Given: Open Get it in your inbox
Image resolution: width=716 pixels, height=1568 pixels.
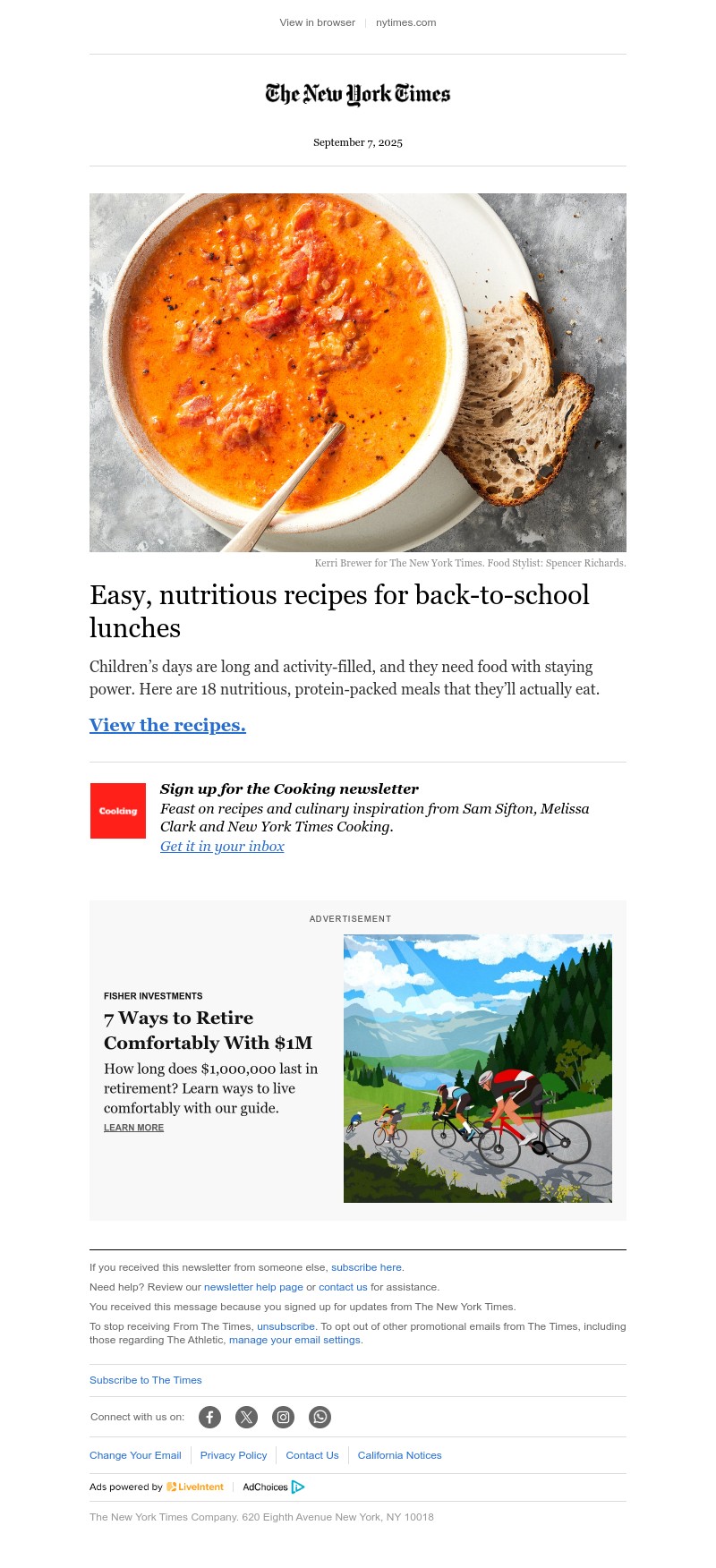Looking at the screenshot, I should [x=222, y=847].
